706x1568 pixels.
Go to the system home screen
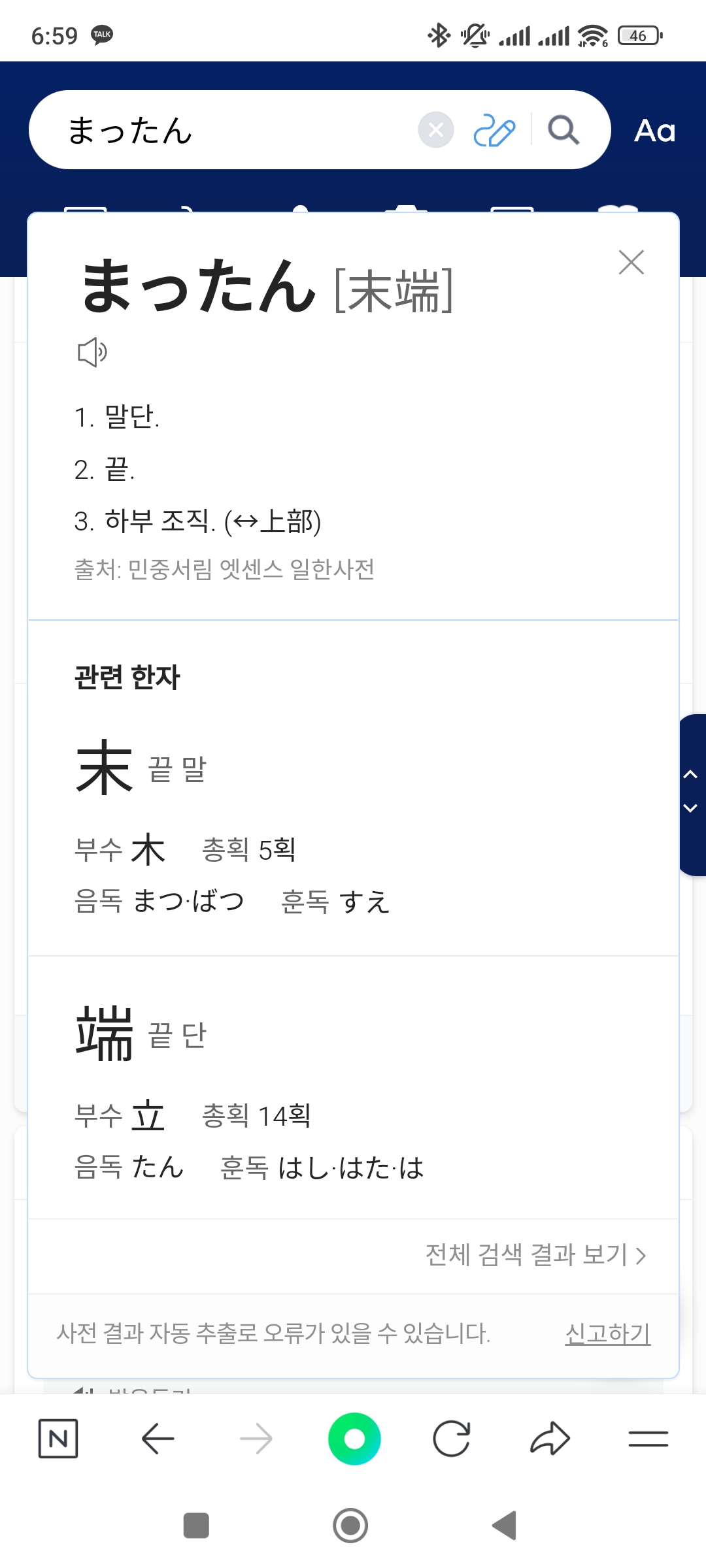(x=350, y=1526)
